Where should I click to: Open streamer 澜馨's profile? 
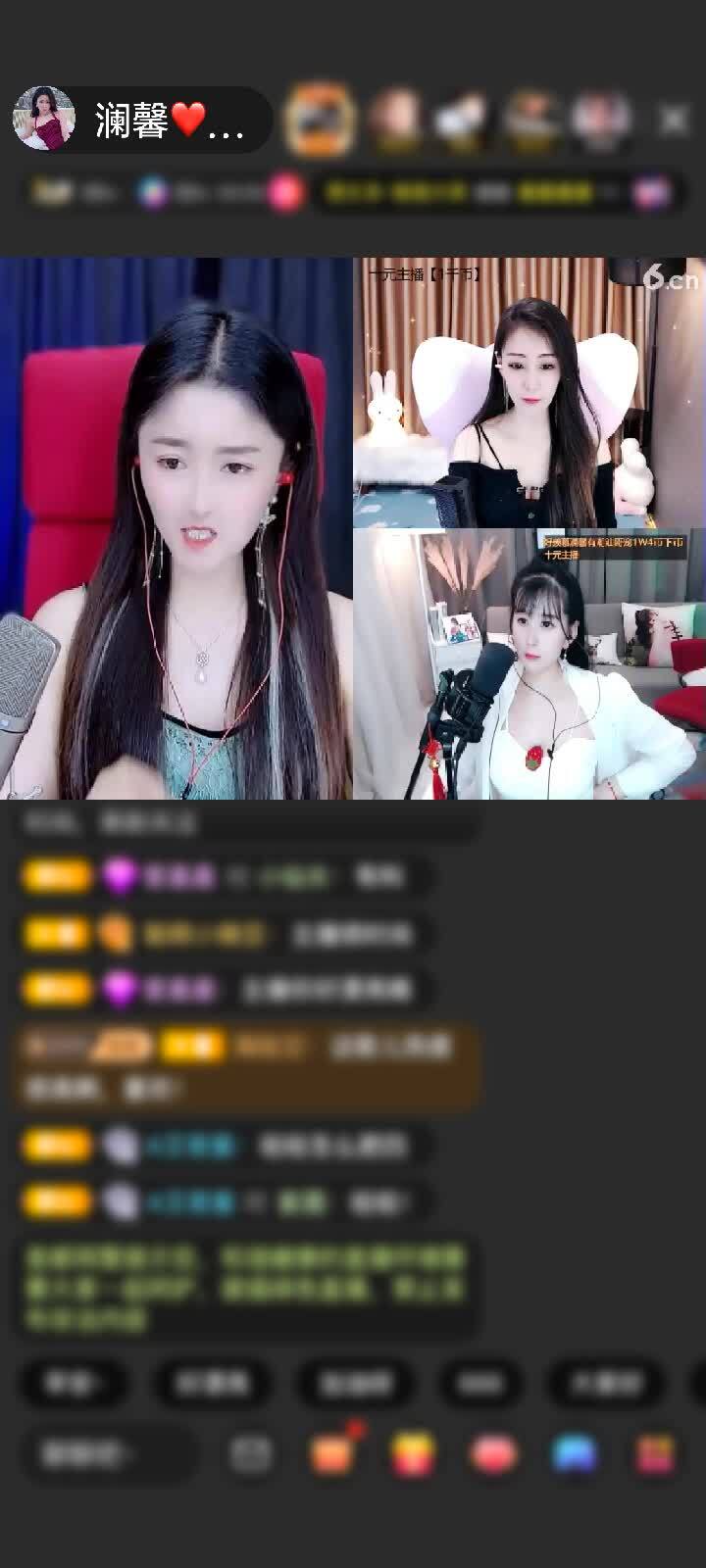point(44,120)
